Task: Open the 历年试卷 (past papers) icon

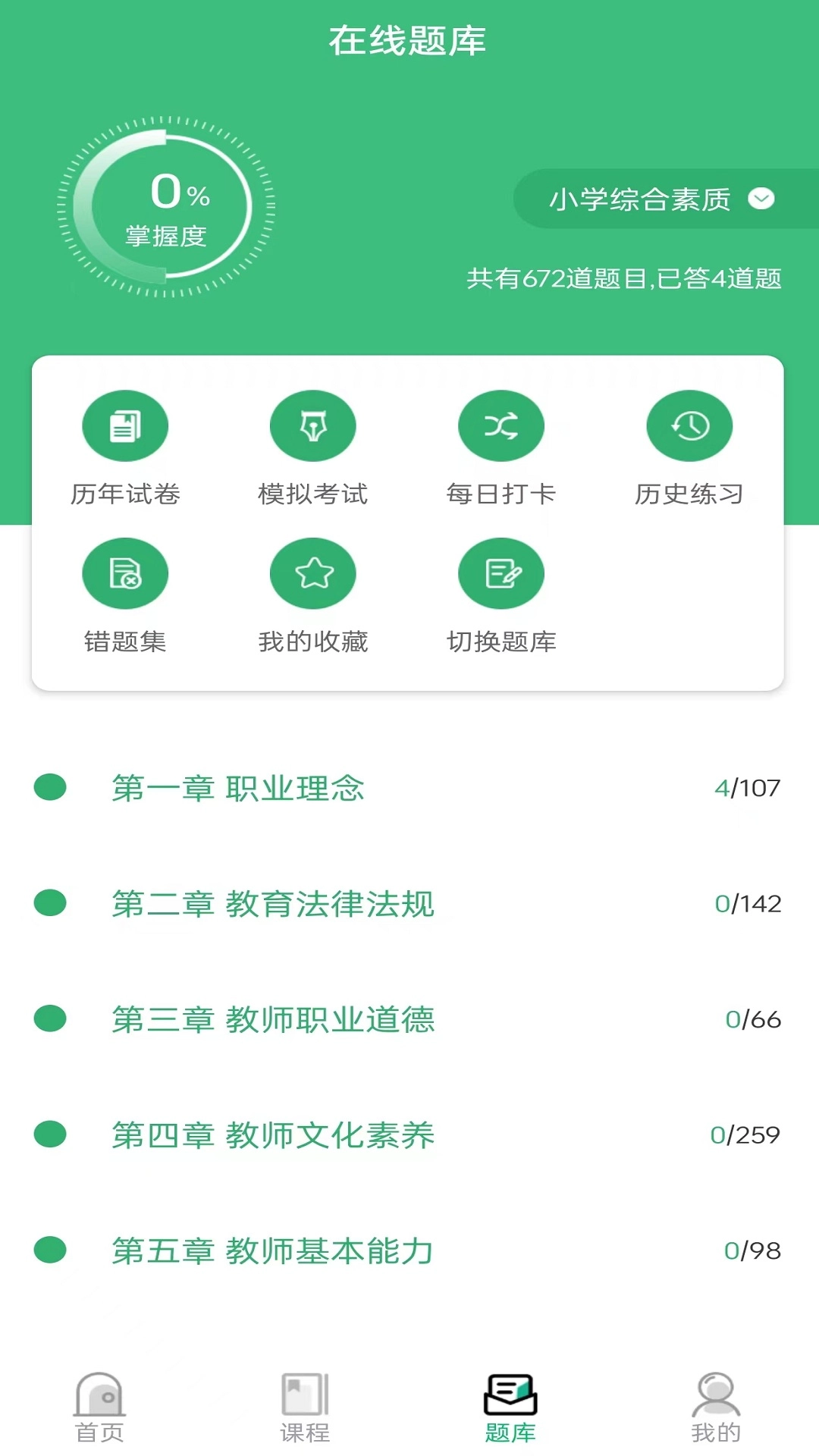Action: point(124,426)
